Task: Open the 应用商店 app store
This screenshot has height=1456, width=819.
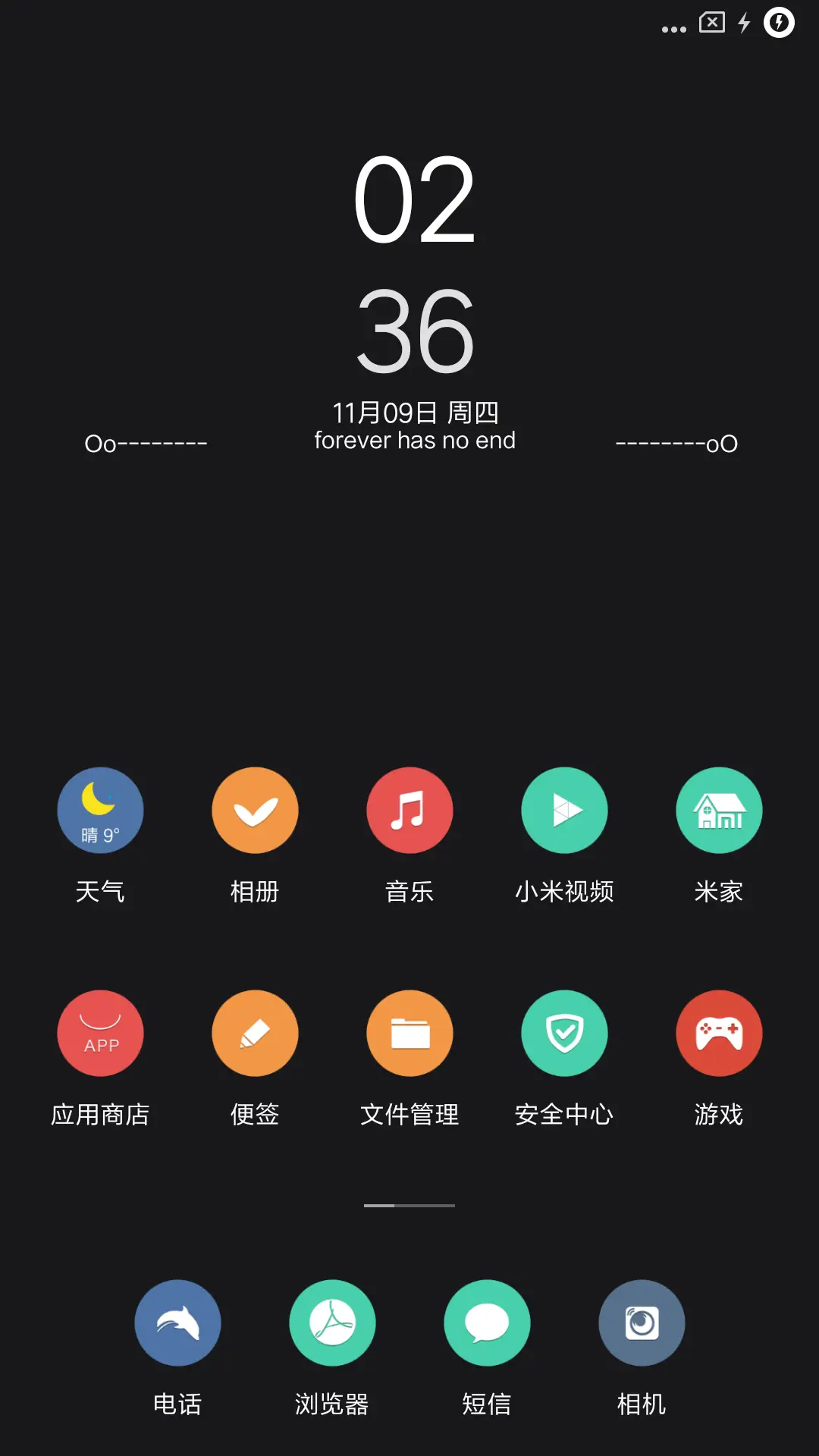Action: click(100, 1033)
